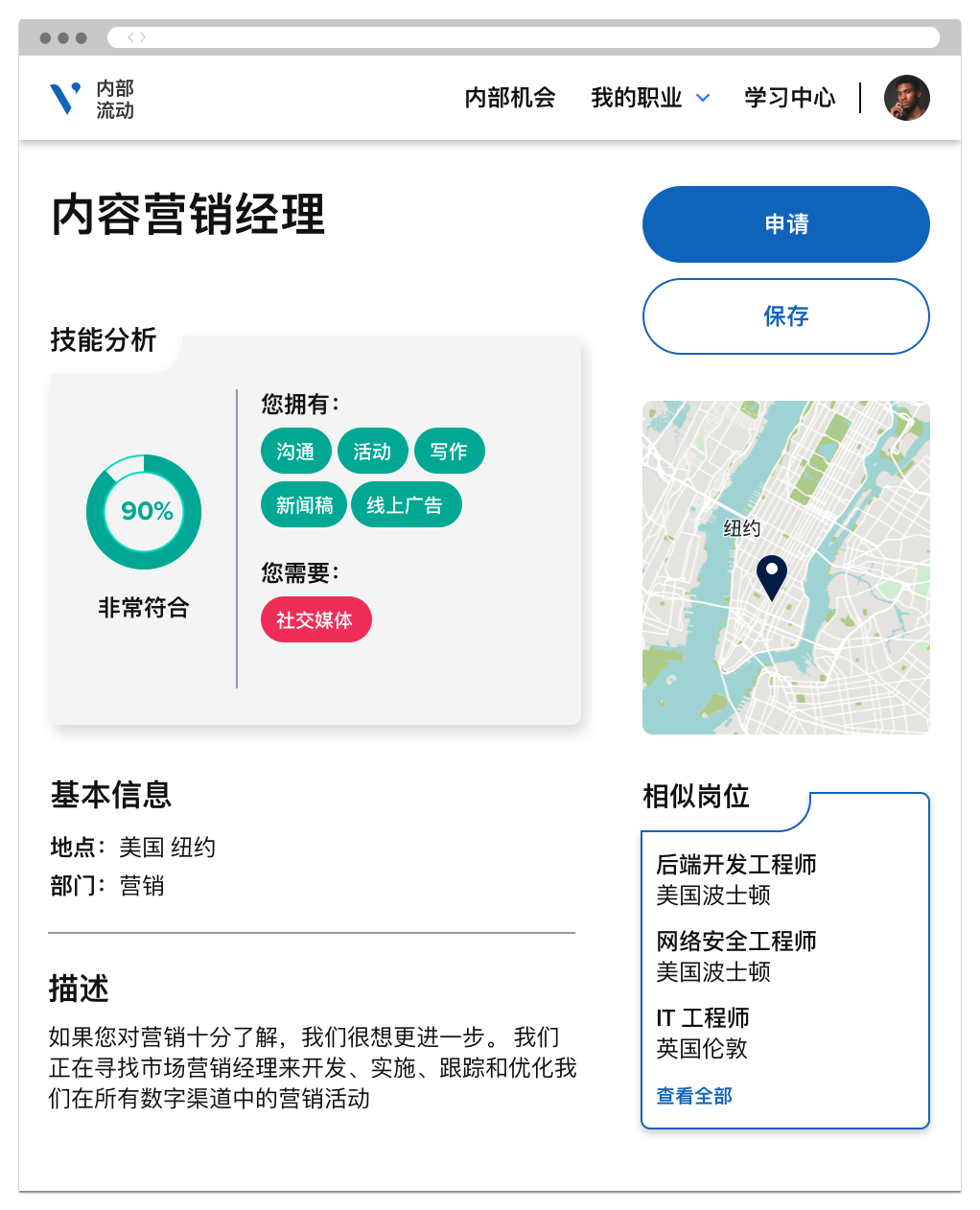Open the 纽约 location map
Screen dimensions: 980x1210
785,568
